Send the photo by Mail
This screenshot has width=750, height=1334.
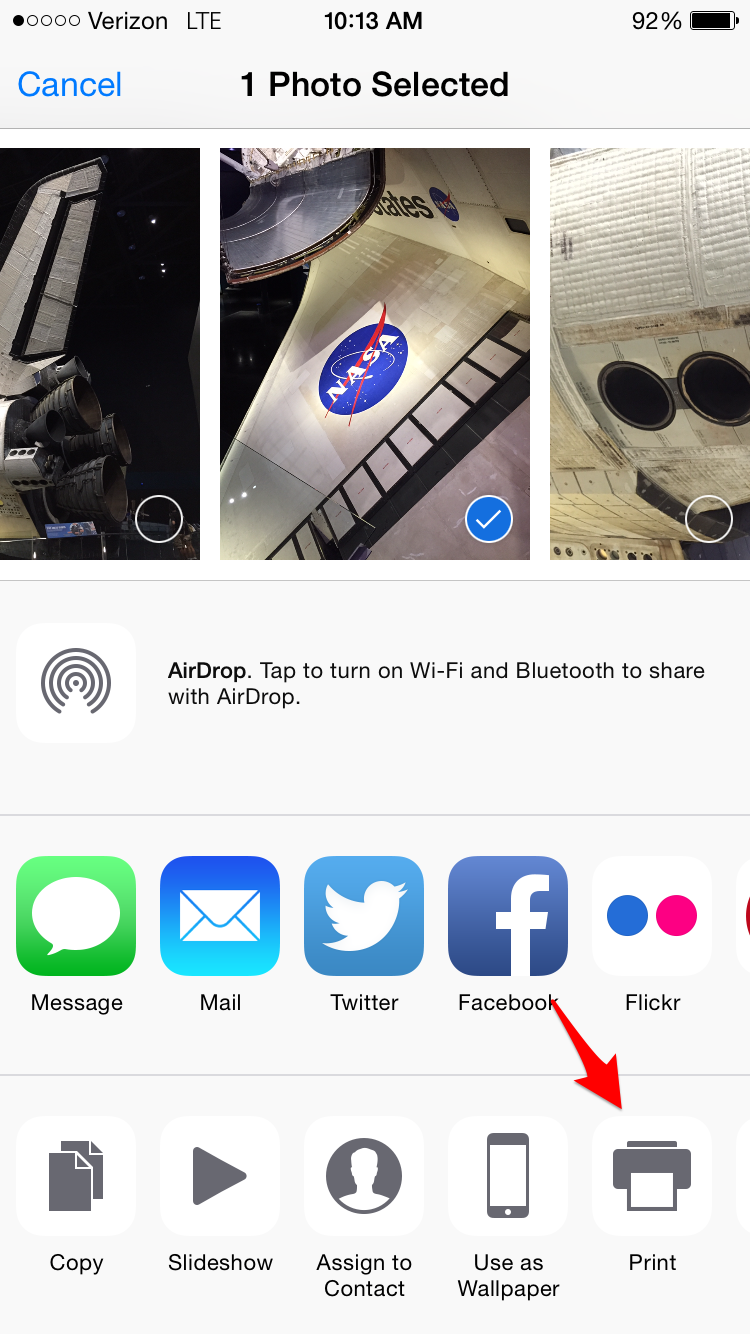click(220, 916)
